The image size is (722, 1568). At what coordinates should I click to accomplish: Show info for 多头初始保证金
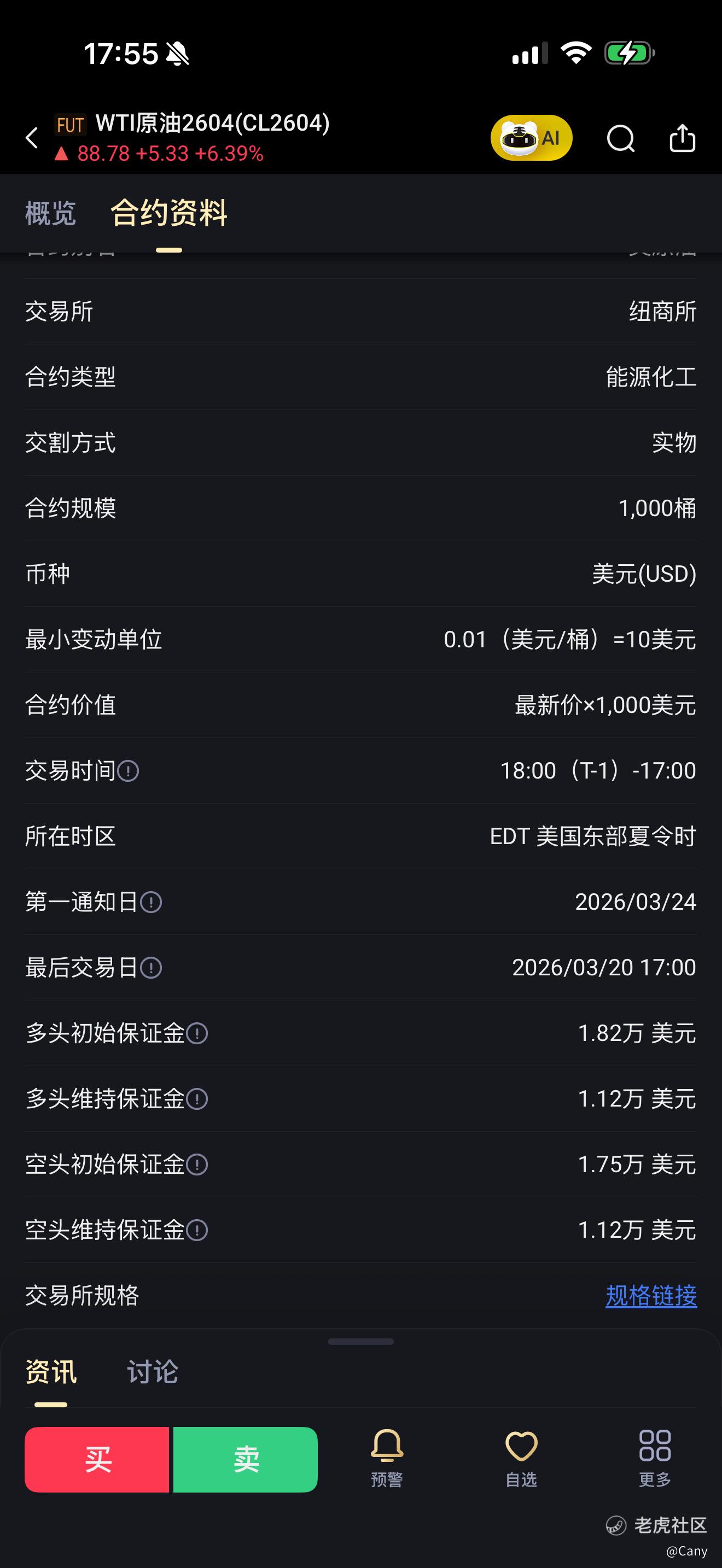196,1033
